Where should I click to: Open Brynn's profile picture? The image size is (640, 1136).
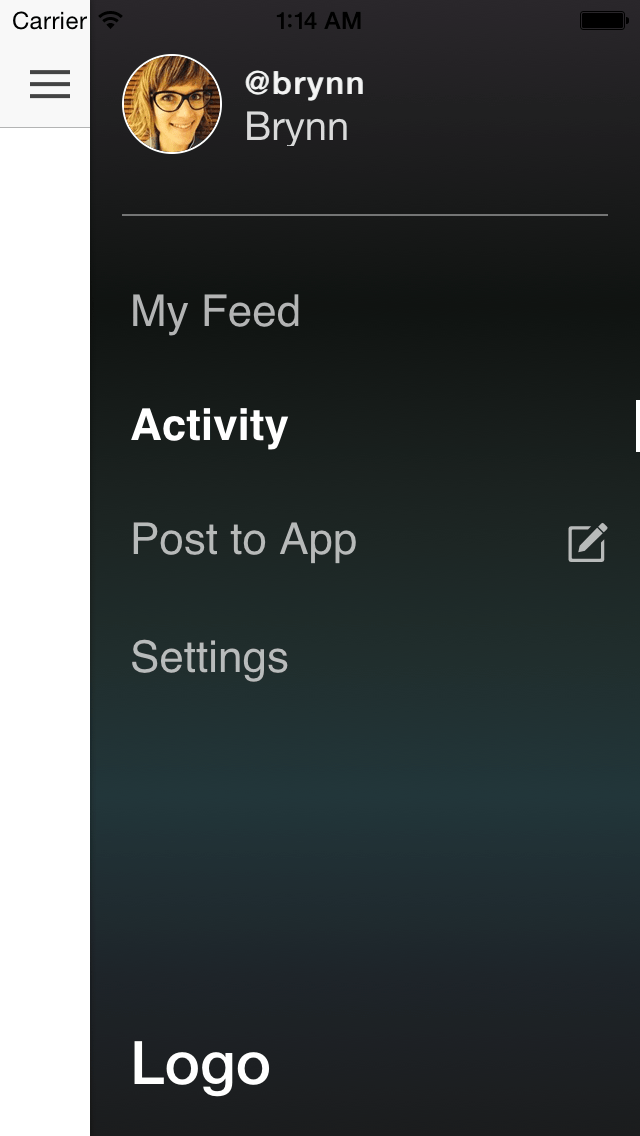coord(172,104)
